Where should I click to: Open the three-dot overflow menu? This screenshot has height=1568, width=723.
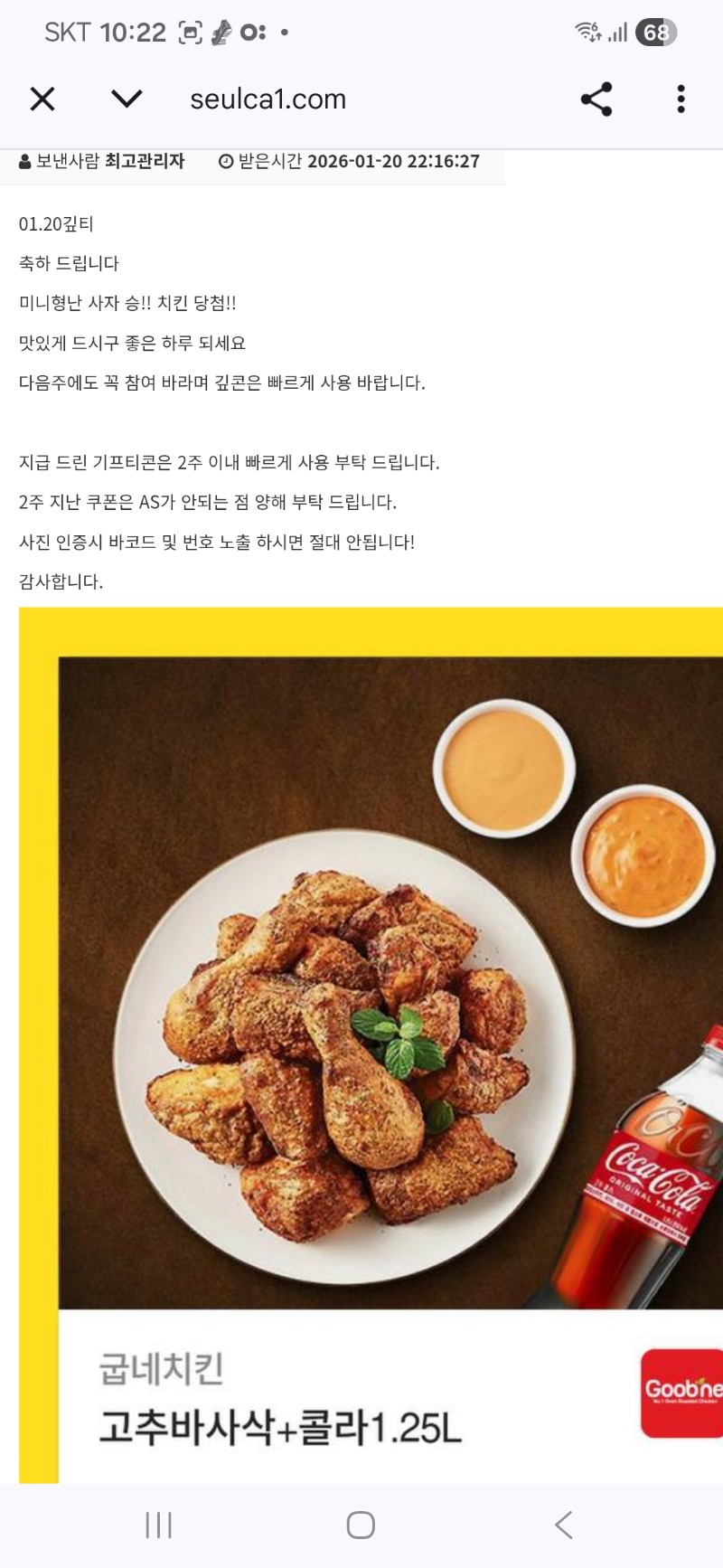[x=681, y=99]
